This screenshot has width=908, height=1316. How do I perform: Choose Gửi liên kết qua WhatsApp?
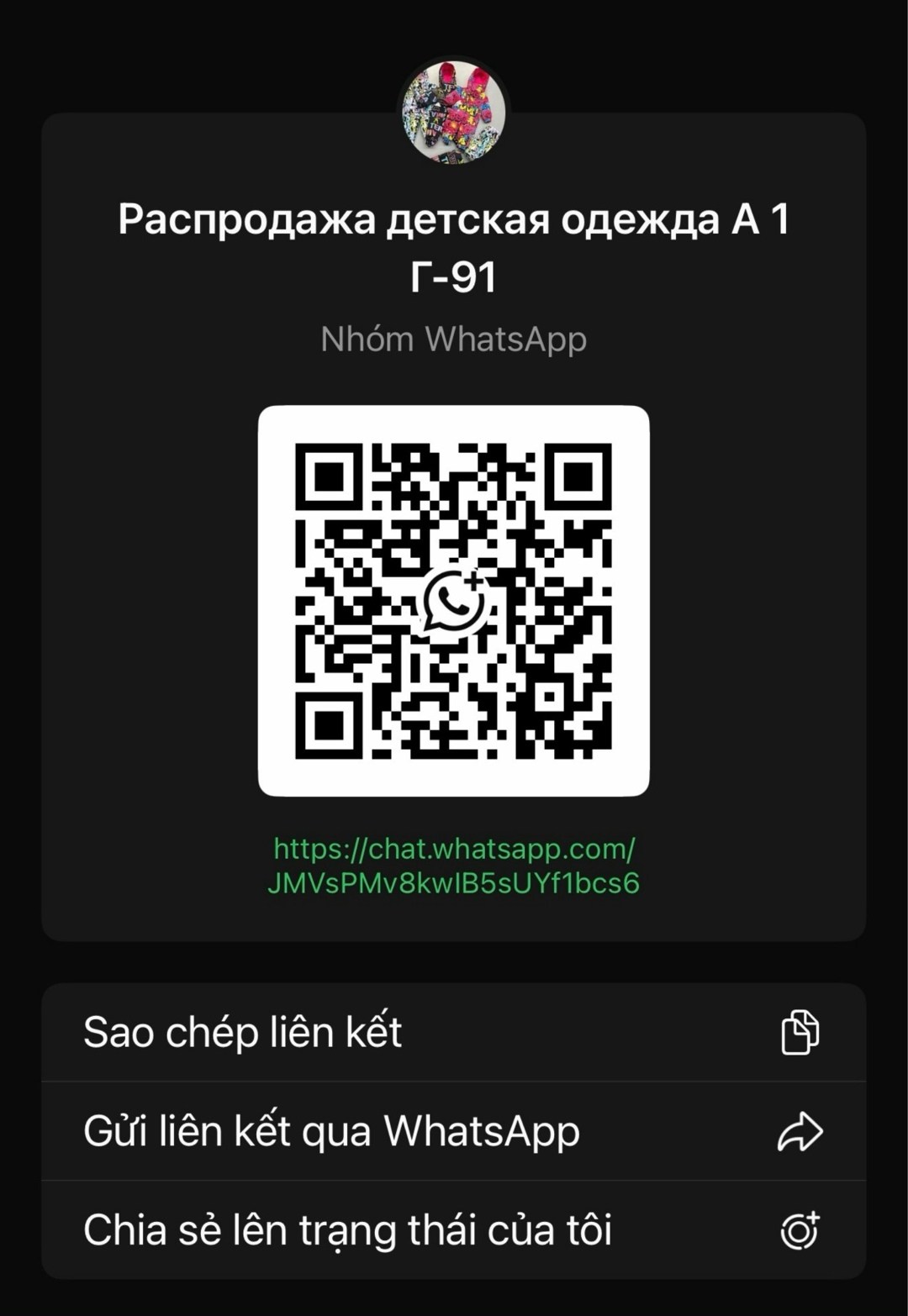pos(330,1130)
